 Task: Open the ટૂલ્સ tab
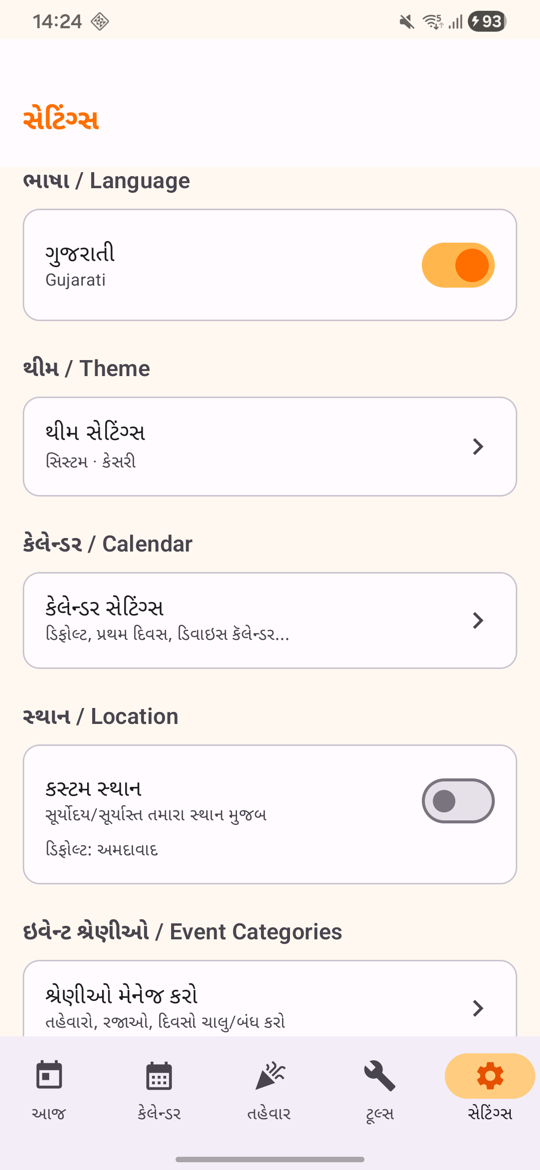[380, 1088]
